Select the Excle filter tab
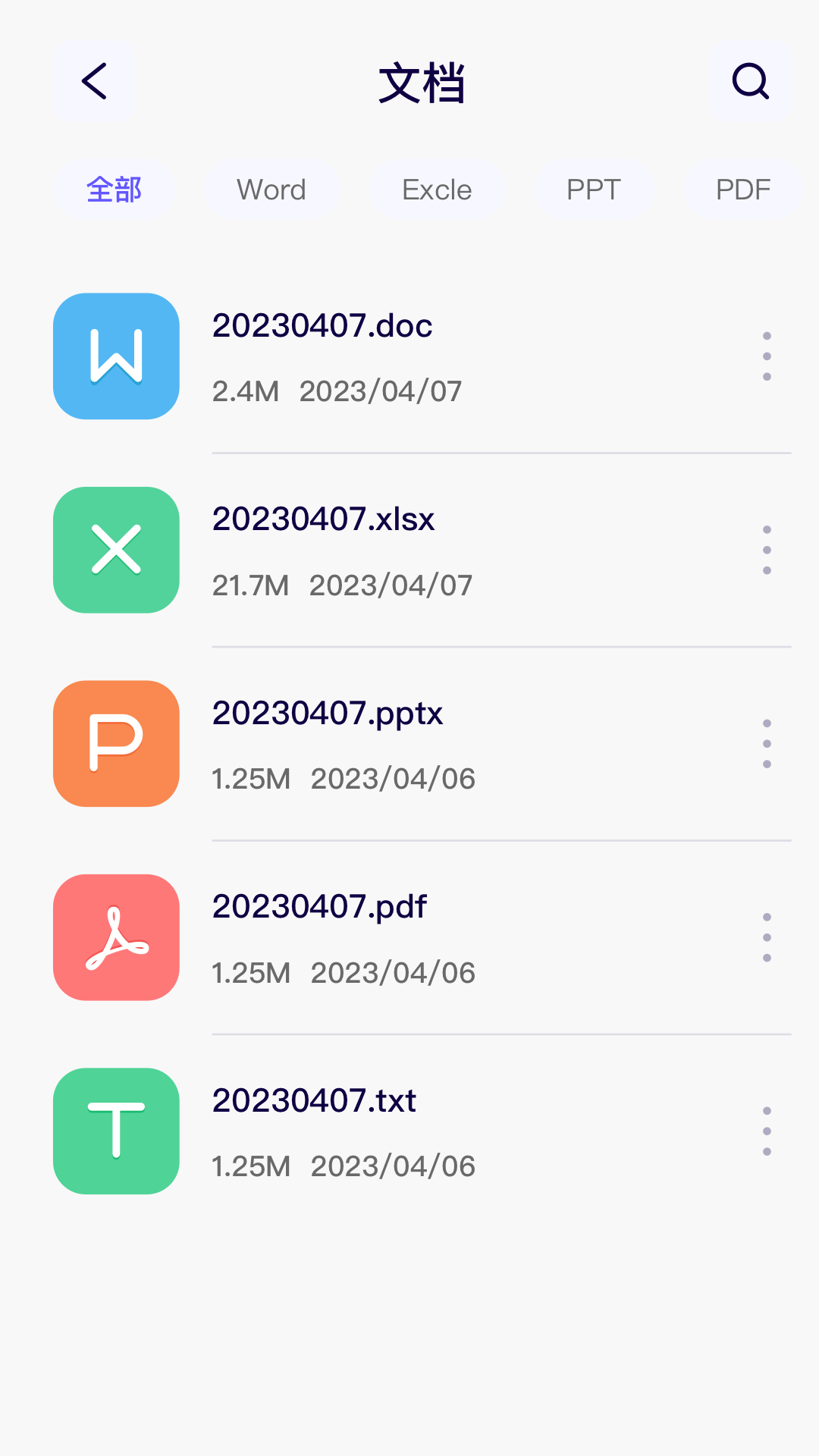This screenshot has width=819, height=1456. point(437,190)
